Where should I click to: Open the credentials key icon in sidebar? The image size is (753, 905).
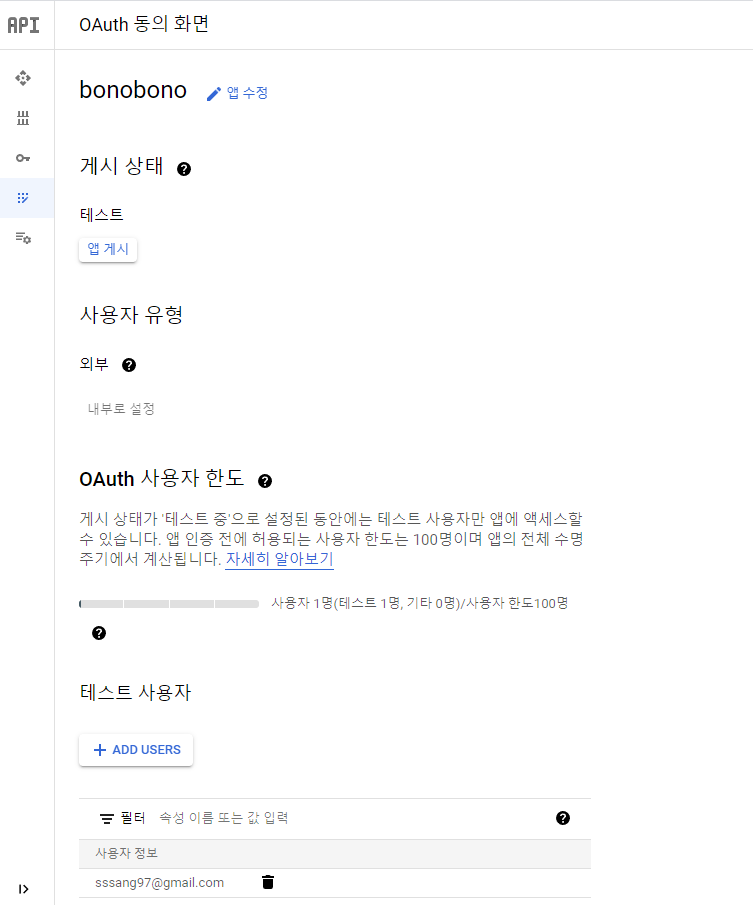coord(23,158)
